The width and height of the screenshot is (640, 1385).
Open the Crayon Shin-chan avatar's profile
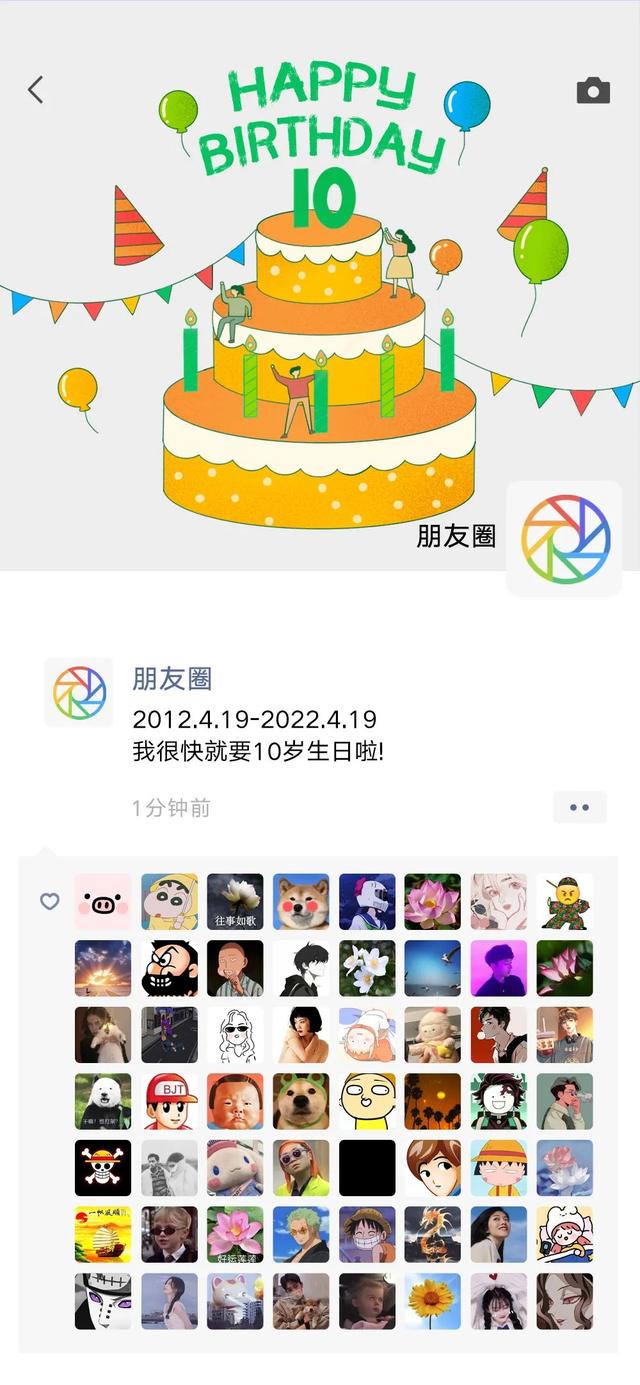click(169, 902)
